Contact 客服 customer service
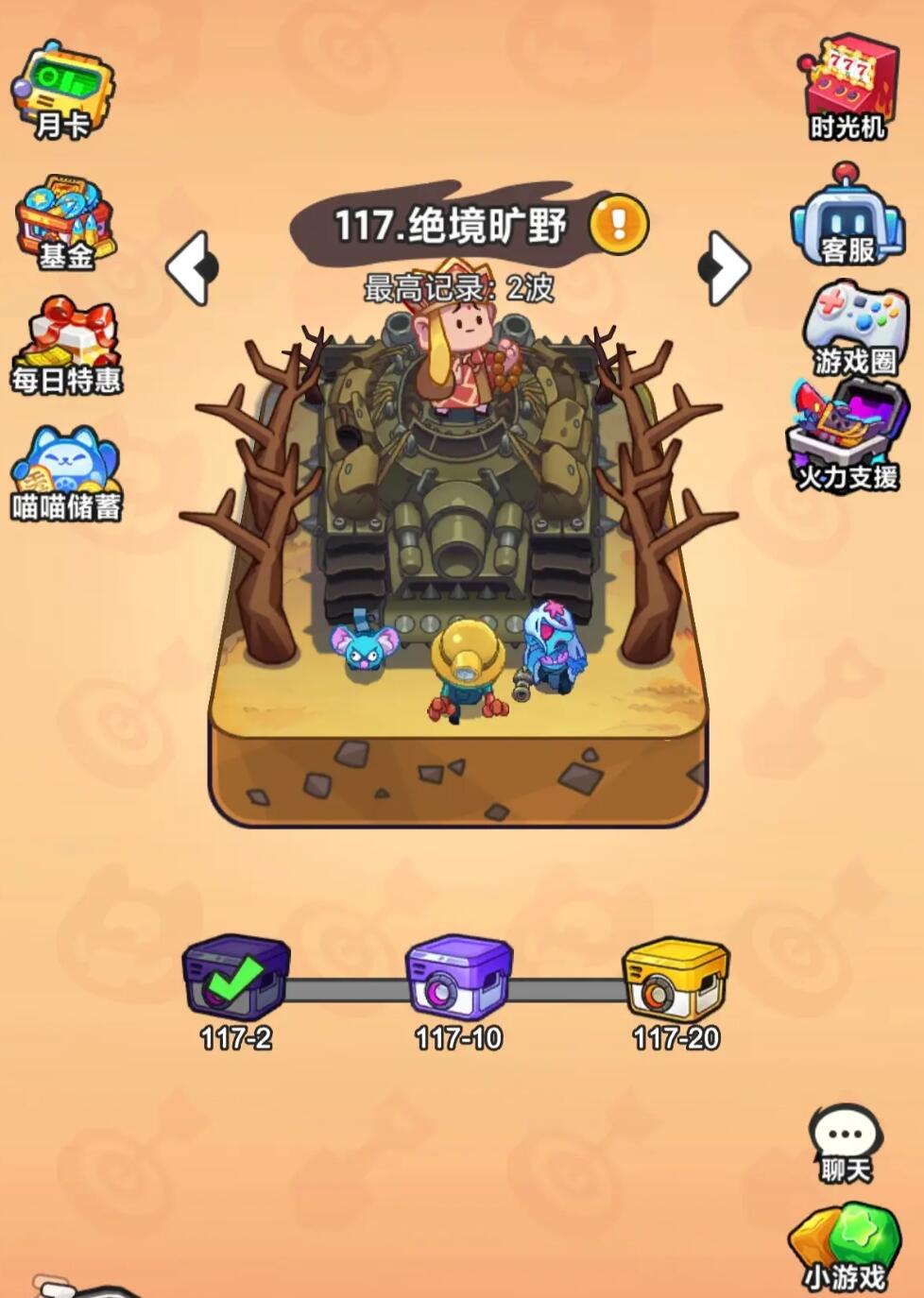The height and width of the screenshot is (1298, 924). click(847, 217)
